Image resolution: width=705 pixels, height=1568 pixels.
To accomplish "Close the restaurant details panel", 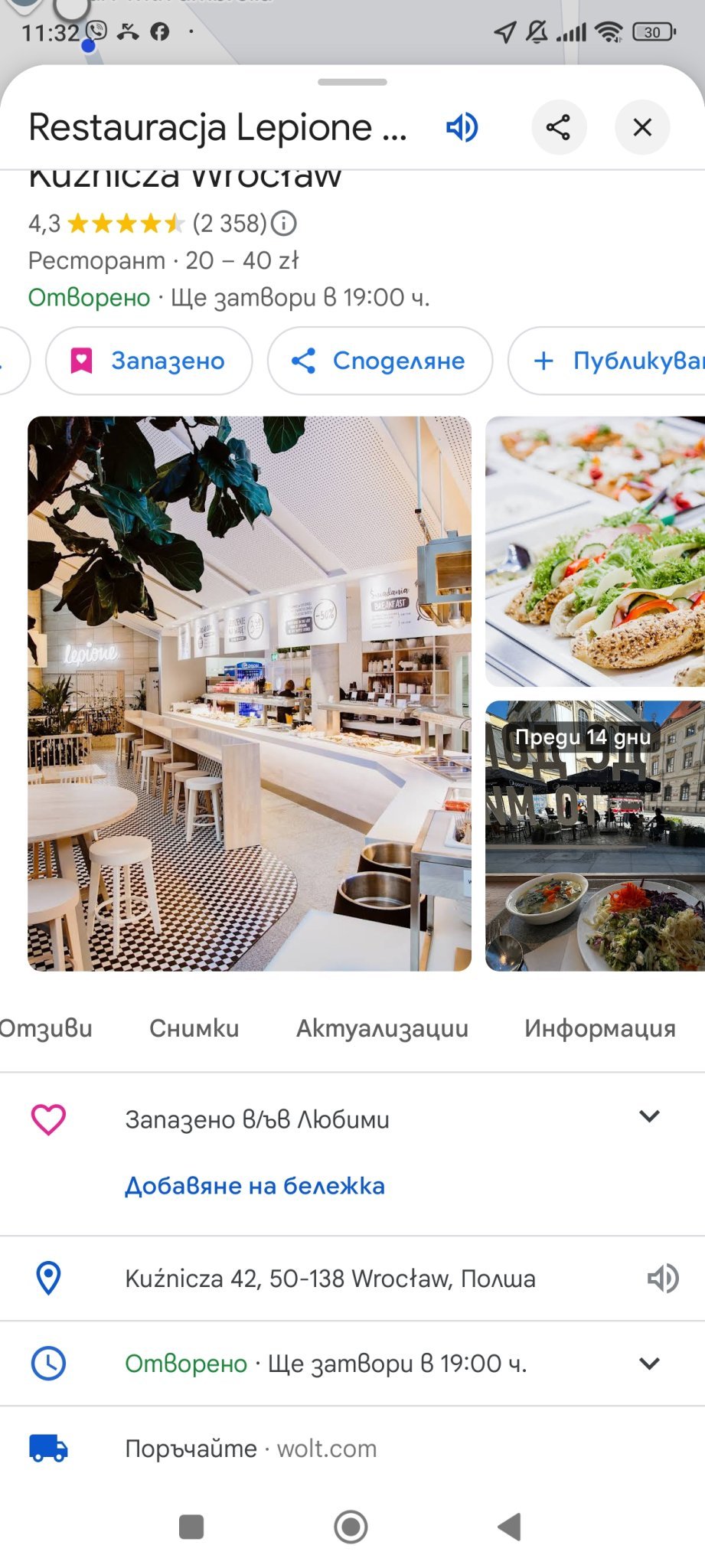I will 642,127.
